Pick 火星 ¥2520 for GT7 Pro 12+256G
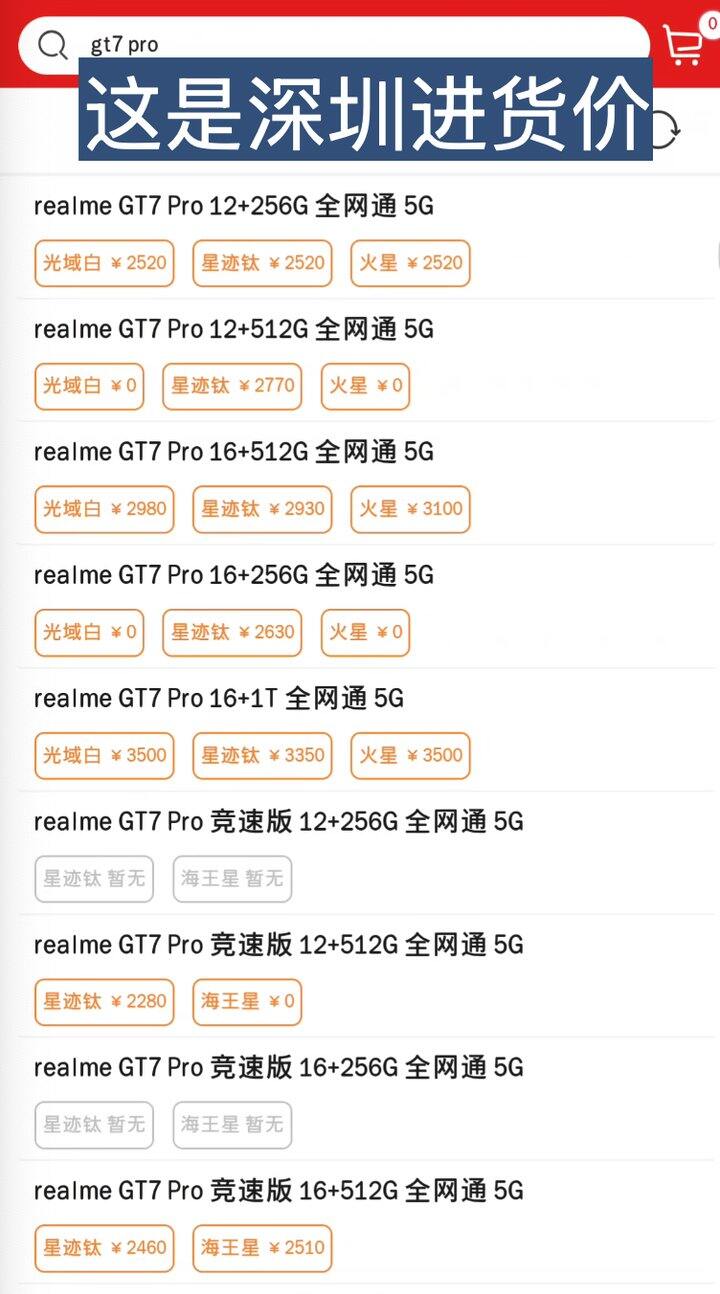 (x=410, y=263)
